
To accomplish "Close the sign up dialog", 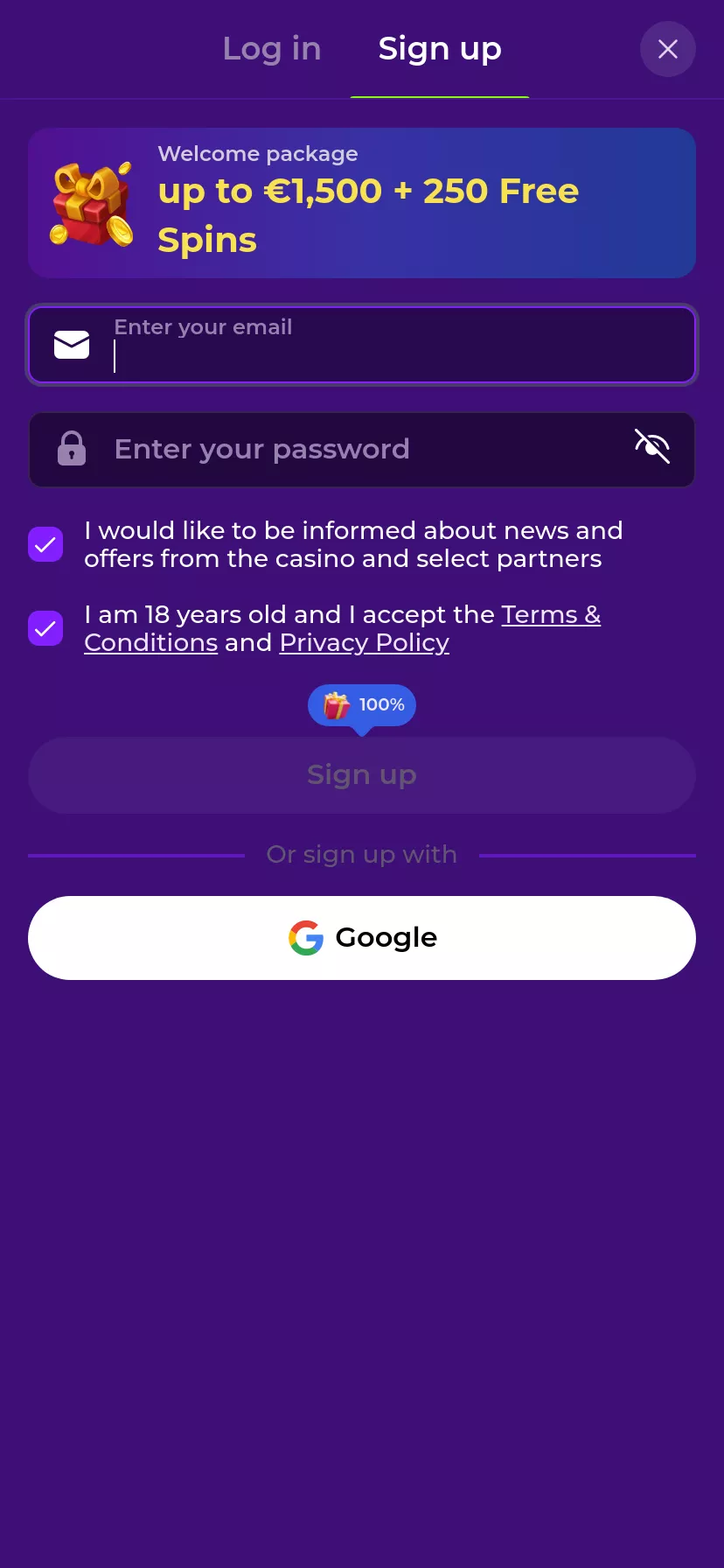I will 667,49.
